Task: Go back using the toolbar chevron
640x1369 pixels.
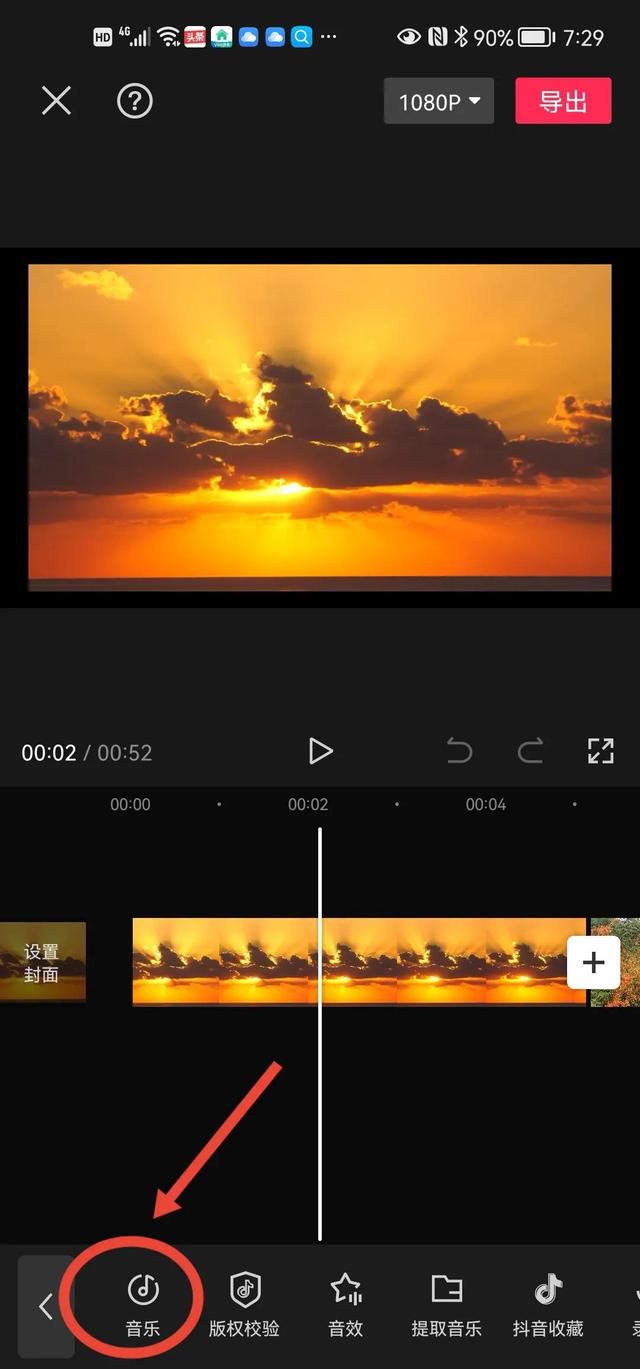Action: pyautogui.click(x=46, y=1307)
